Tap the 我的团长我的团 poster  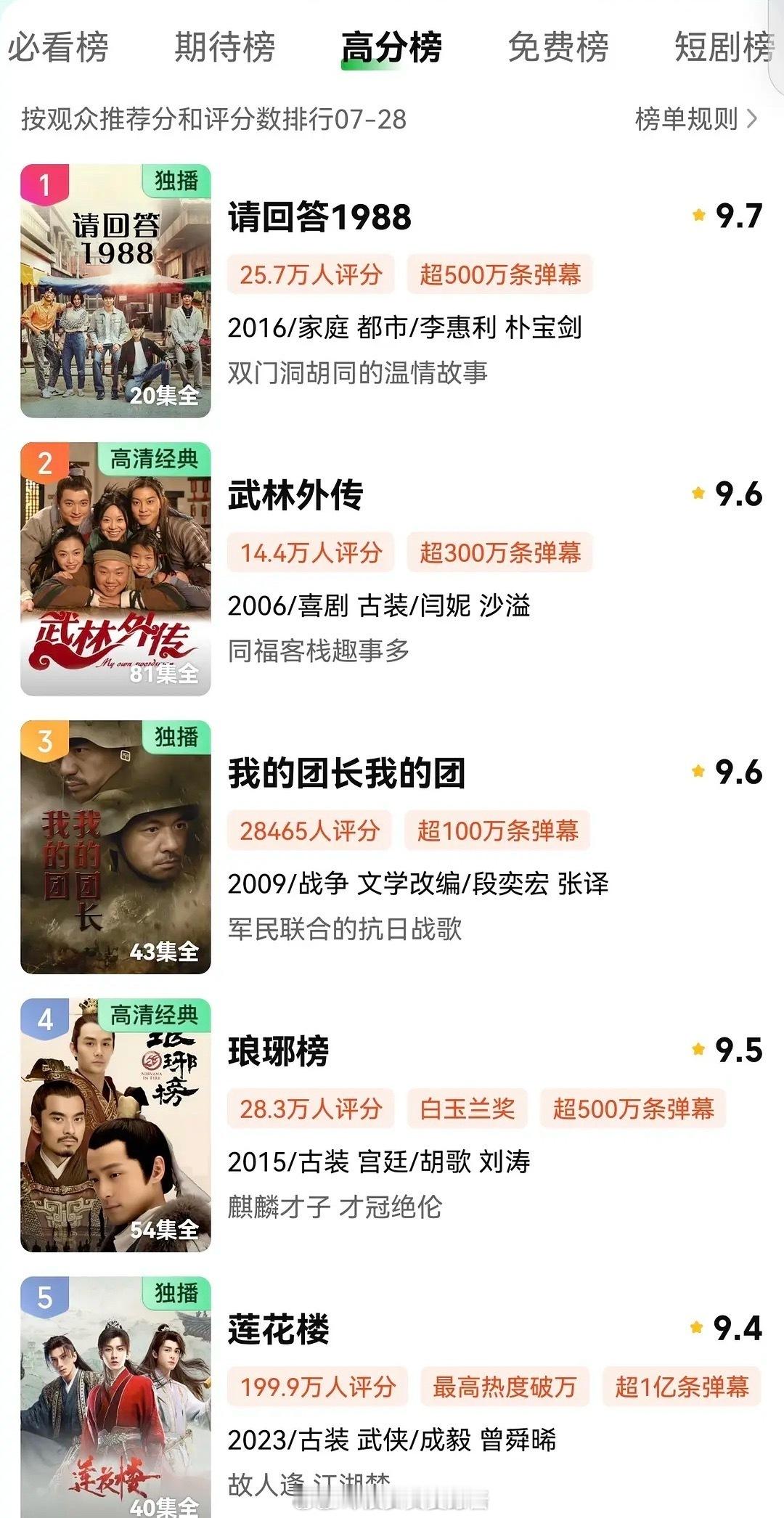coord(115,847)
